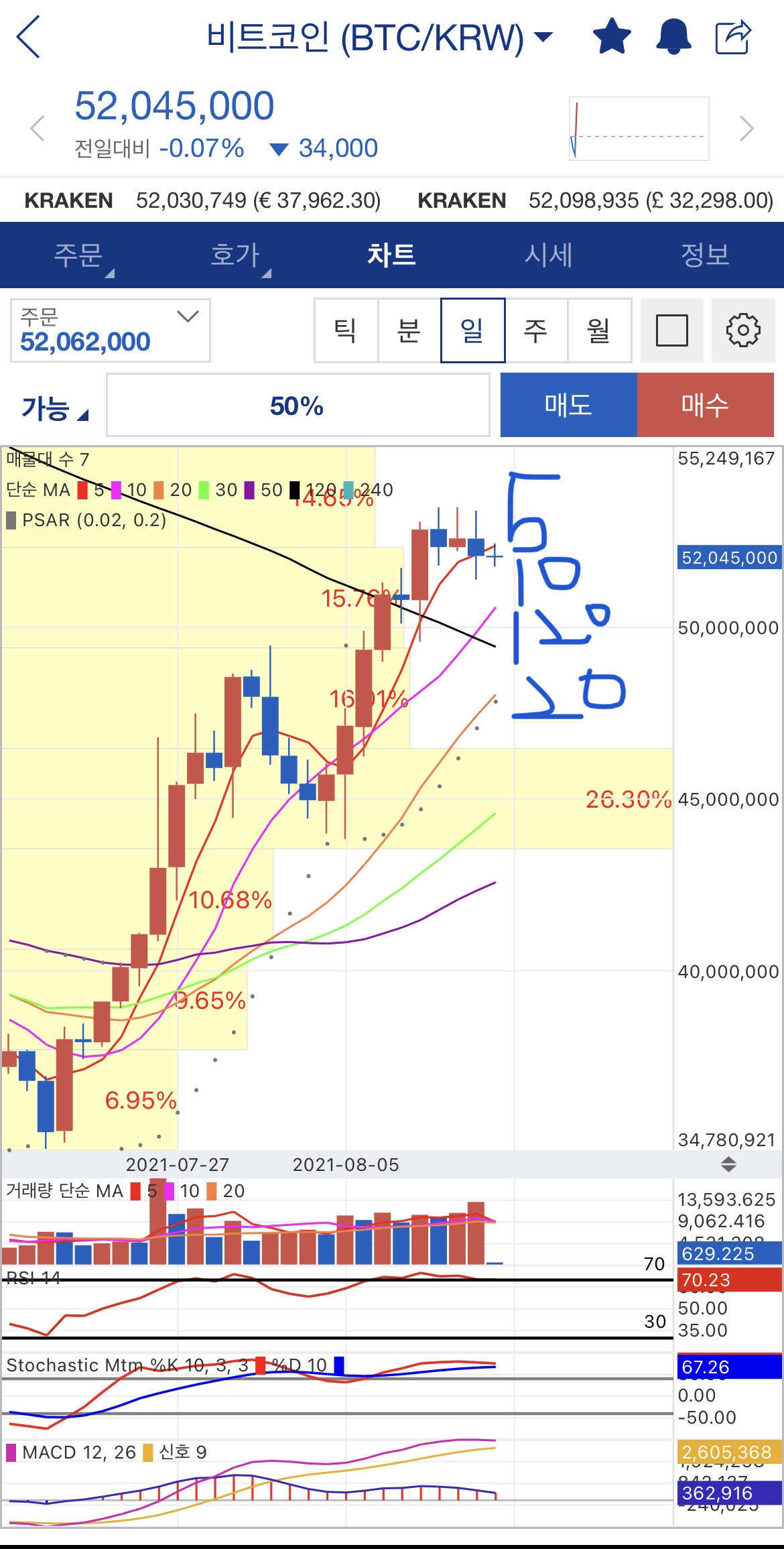Select the 월 chart interval
The image size is (784, 1549).
click(598, 330)
